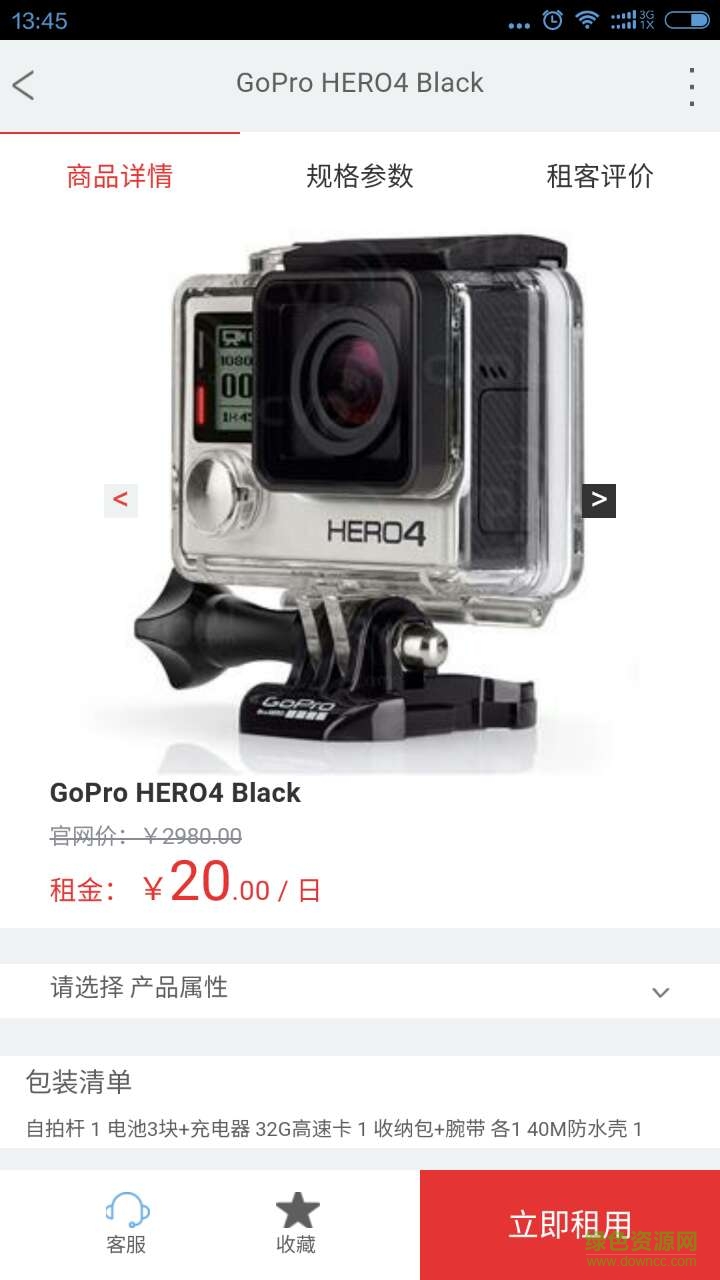Image resolution: width=720 pixels, height=1280 pixels.
Task: Add the product to 收藏 favorites
Action: coord(297,1222)
